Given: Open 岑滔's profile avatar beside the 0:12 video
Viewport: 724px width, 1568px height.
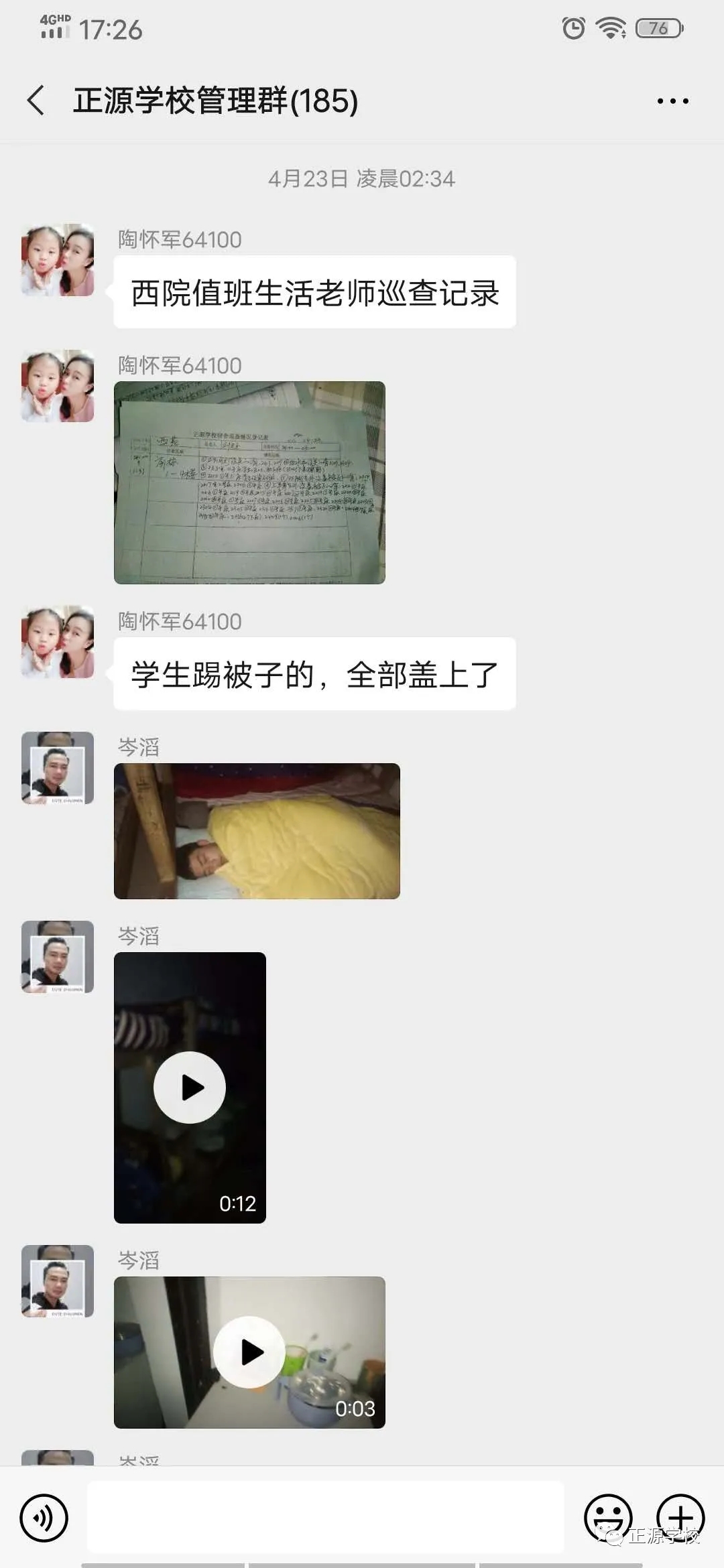Looking at the screenshot, I should pos(58,956).
